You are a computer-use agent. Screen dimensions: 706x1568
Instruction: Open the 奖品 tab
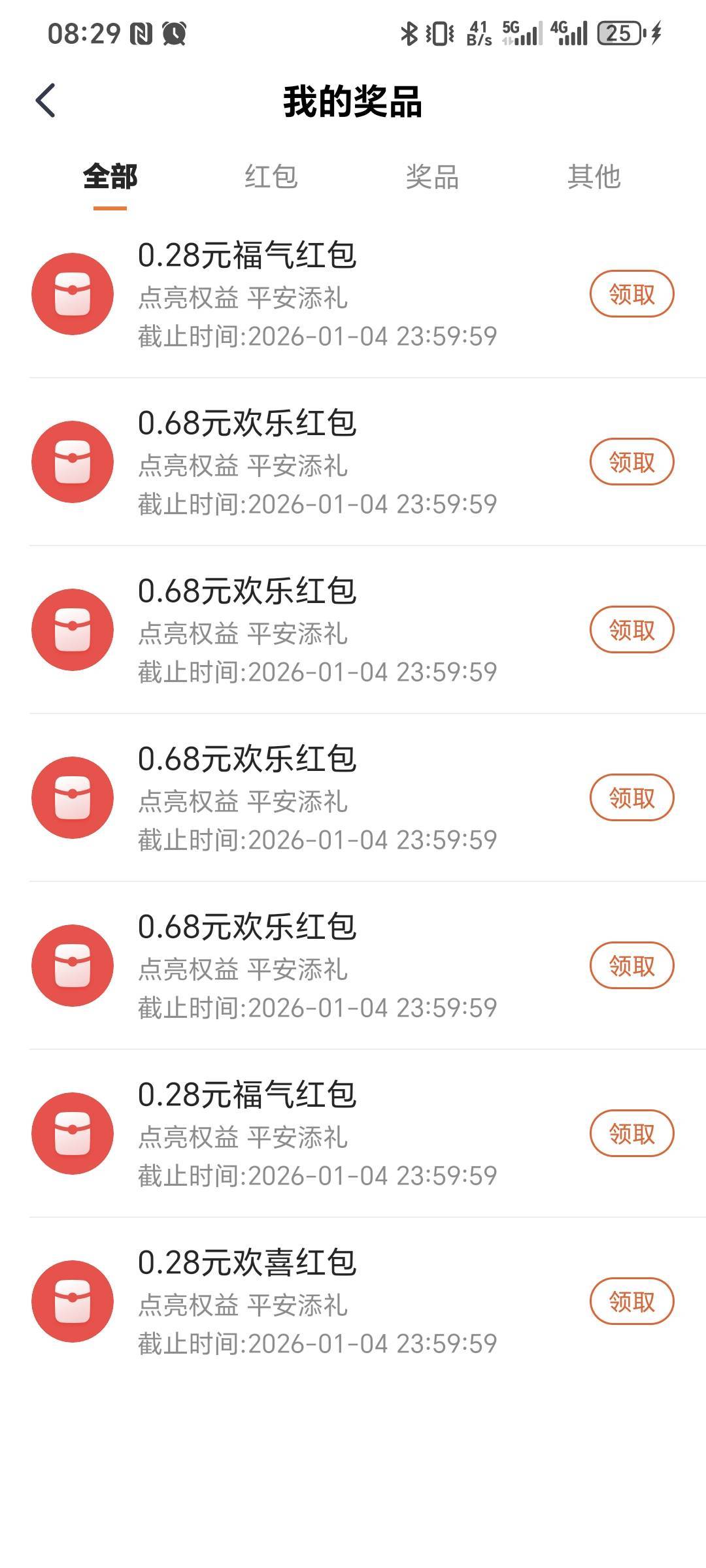[432, 177]
